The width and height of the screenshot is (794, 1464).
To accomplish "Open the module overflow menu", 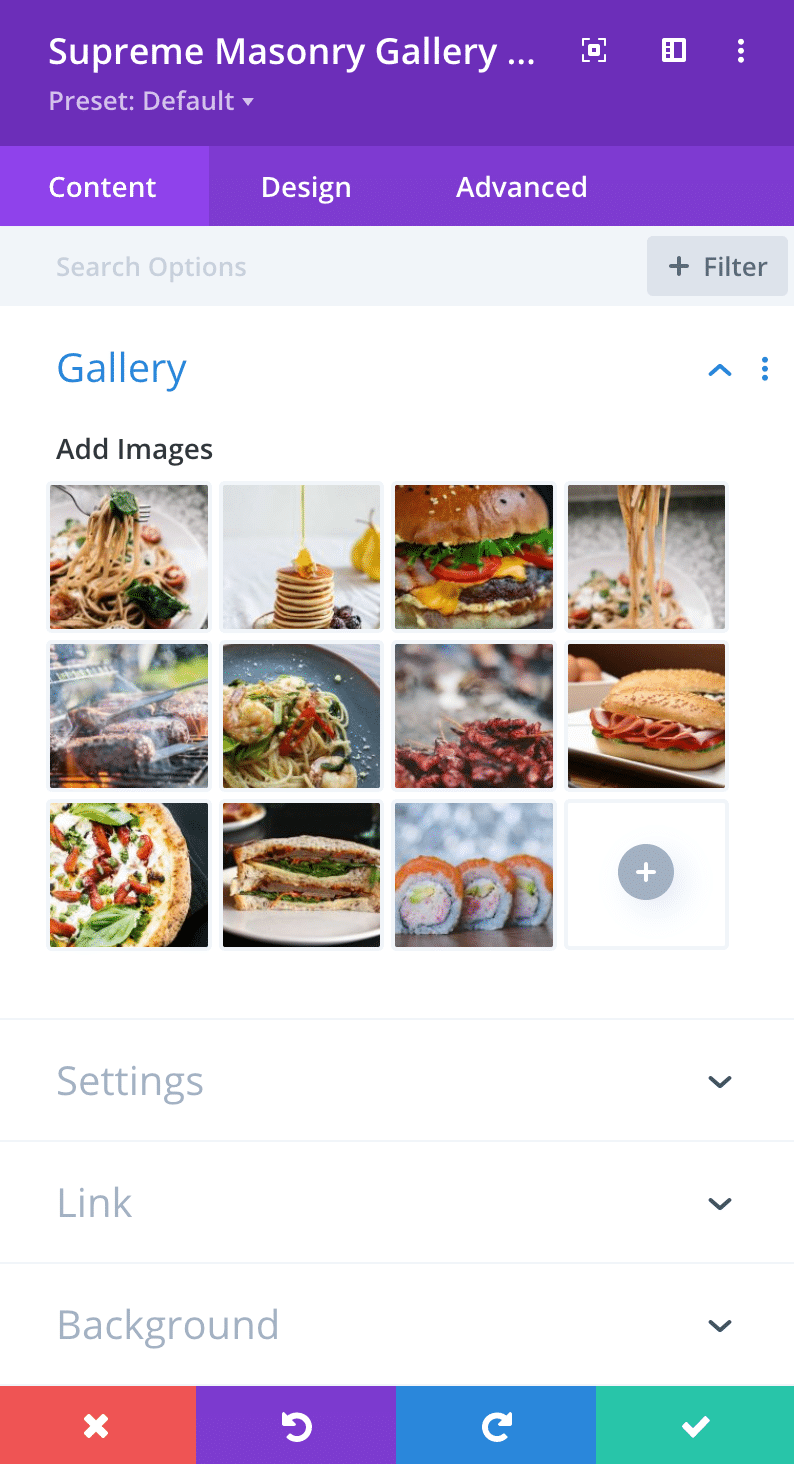I will [741, 51].
